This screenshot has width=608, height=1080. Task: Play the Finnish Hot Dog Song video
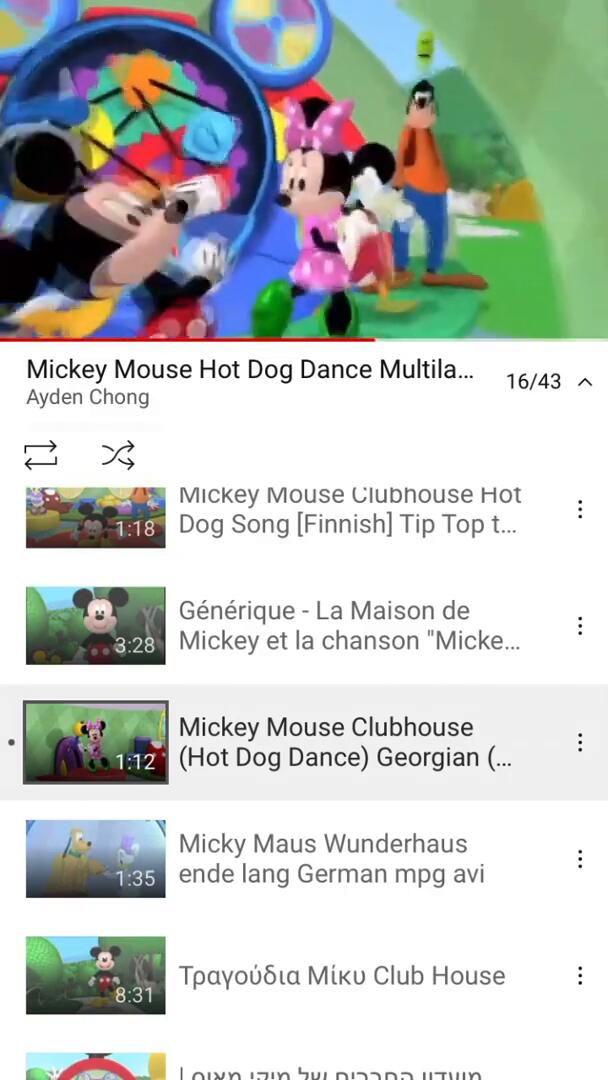click(348, 512)
